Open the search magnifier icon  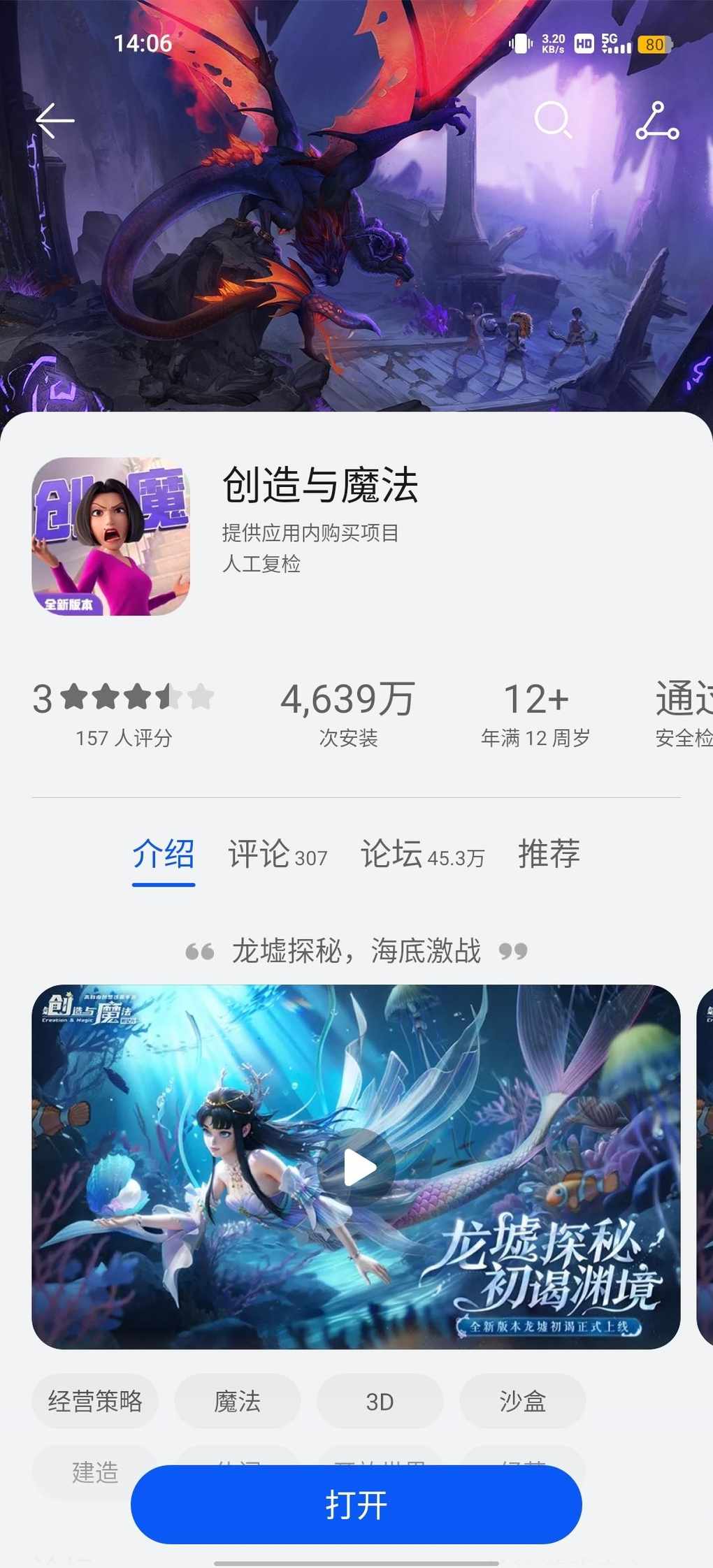(553, 120)
